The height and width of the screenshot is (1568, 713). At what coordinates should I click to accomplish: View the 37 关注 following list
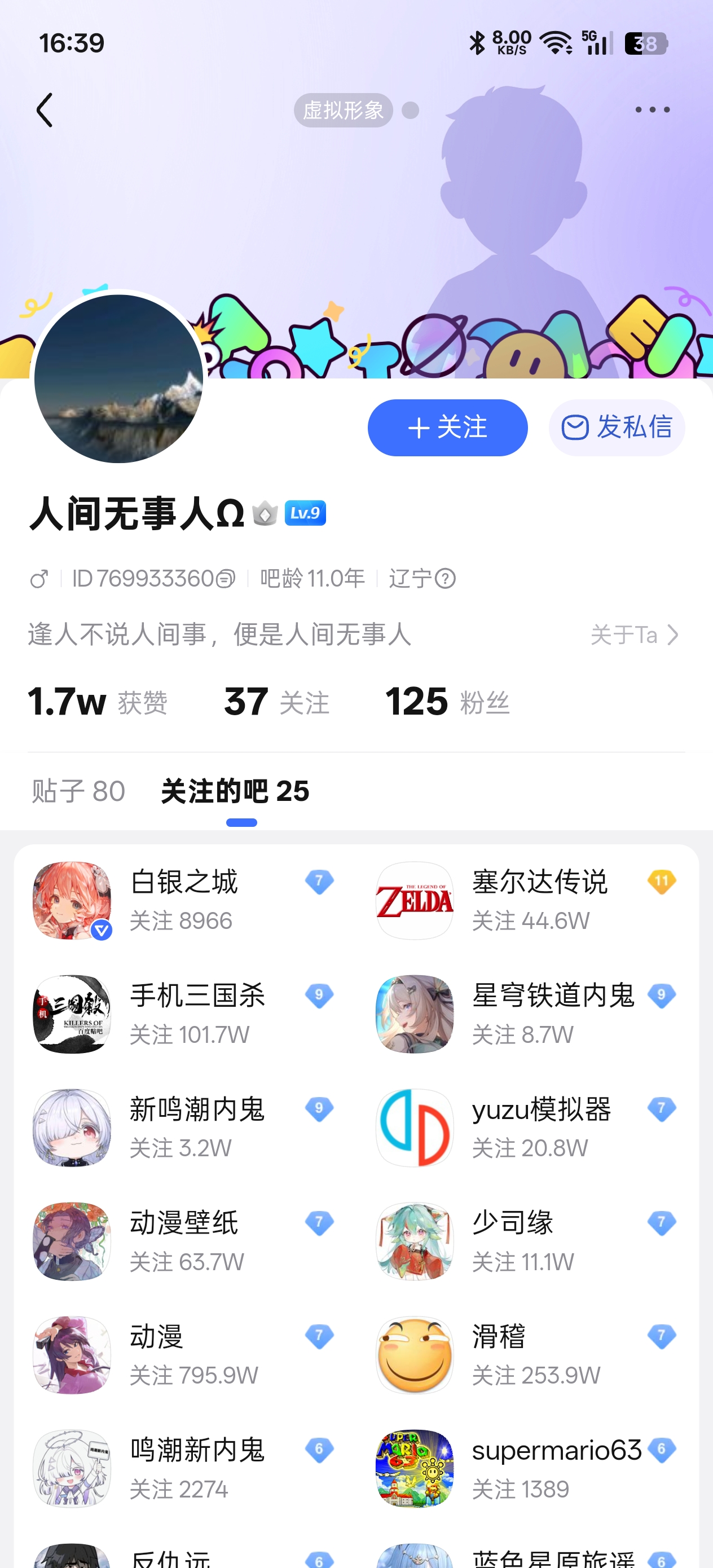tap(276, 701)
